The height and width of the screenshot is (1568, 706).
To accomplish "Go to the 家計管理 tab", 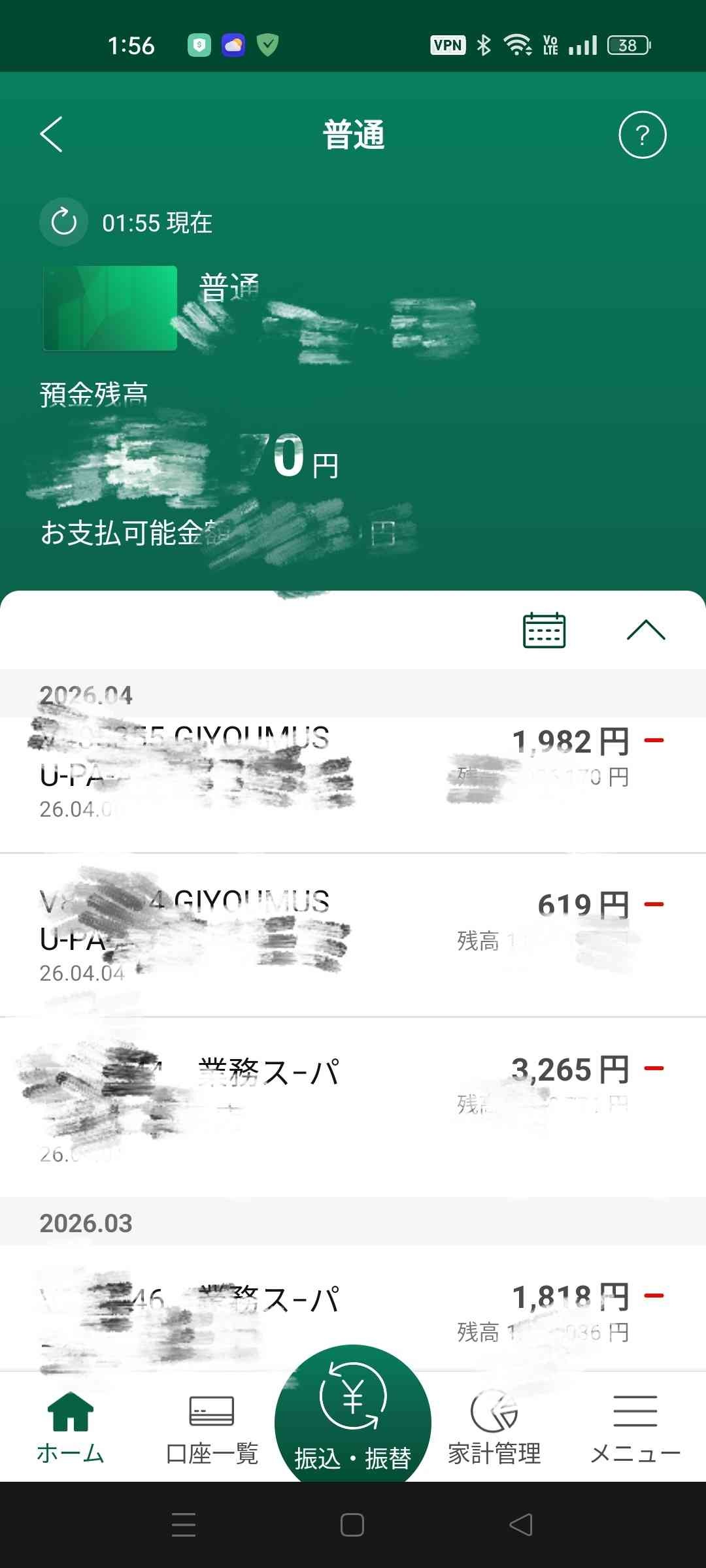I will click(x=494, y=1428).
